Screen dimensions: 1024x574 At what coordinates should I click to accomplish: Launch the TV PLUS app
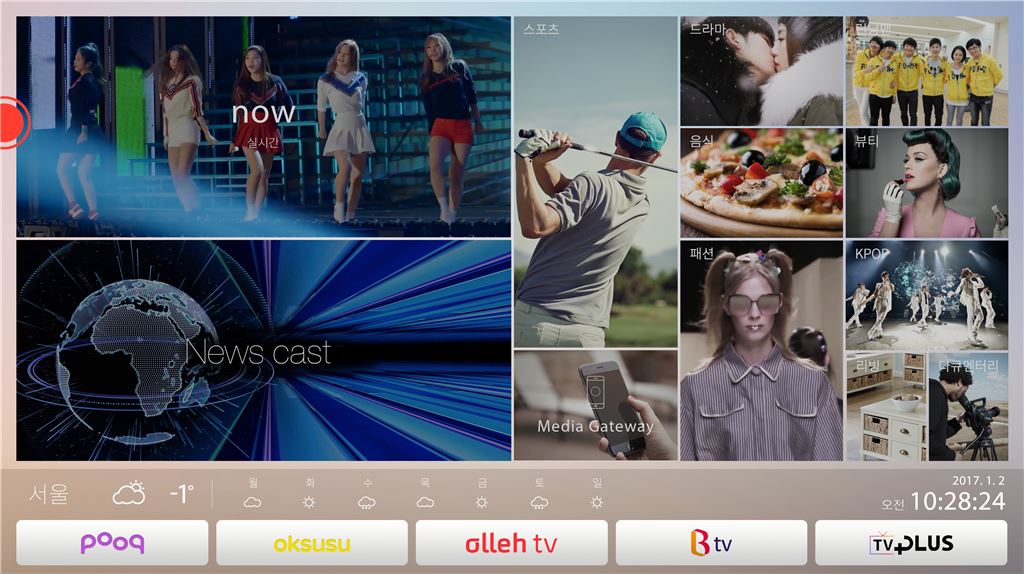point(911,543)
